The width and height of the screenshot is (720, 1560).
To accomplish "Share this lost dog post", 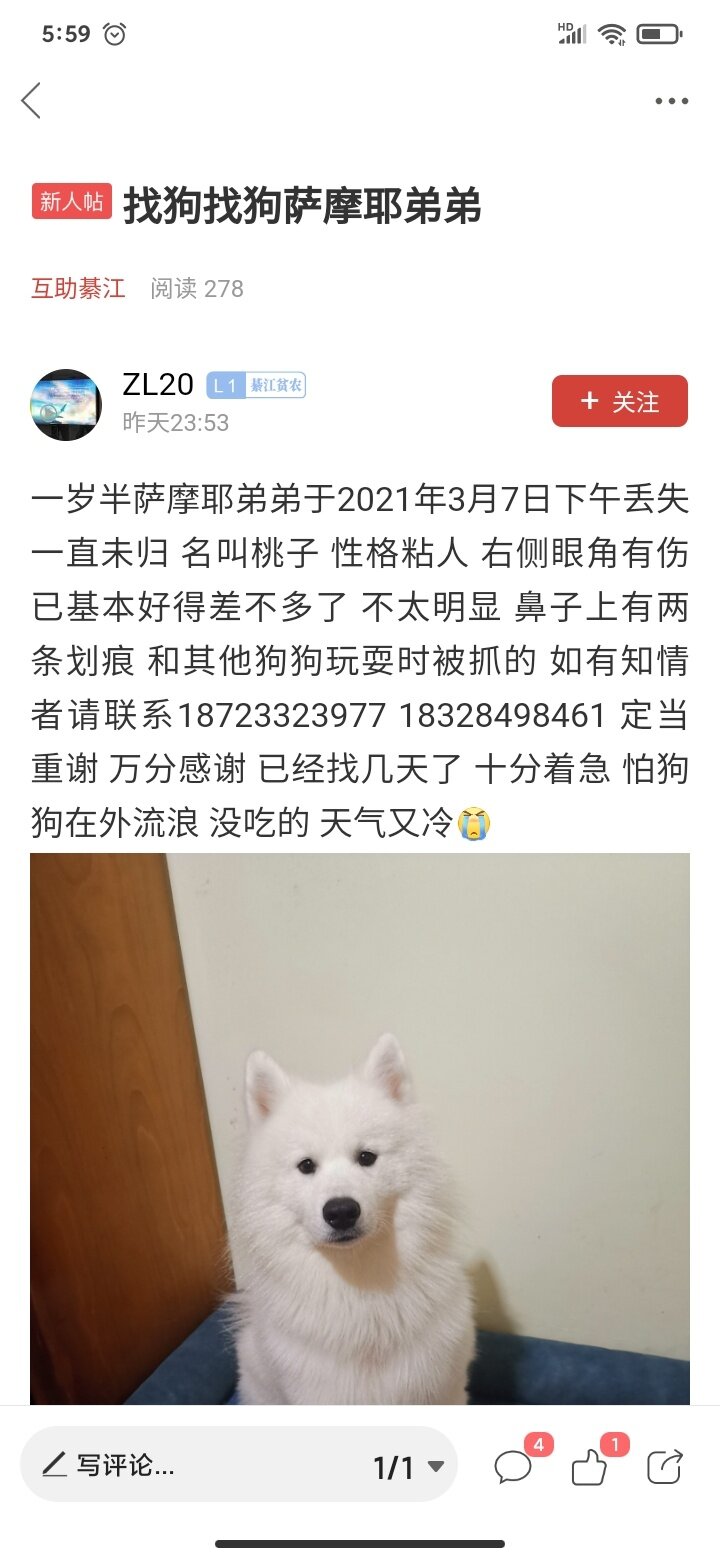I will pyautogui.click(x=664, y=1467).
